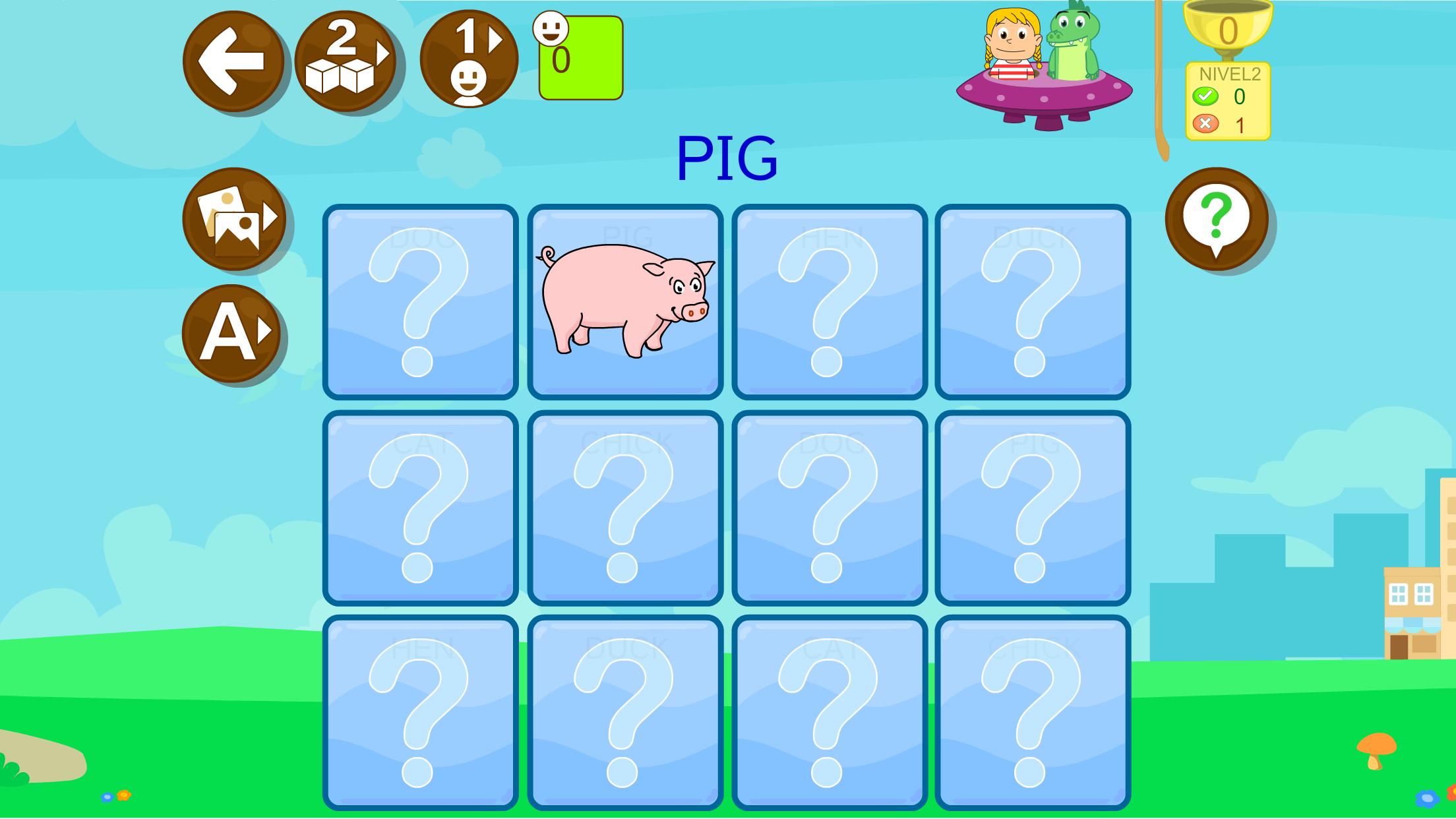The image size is (1456, 819).
Task: Flip the hidden card faintly labeled HEN in the top row
Action: point(829,302)
